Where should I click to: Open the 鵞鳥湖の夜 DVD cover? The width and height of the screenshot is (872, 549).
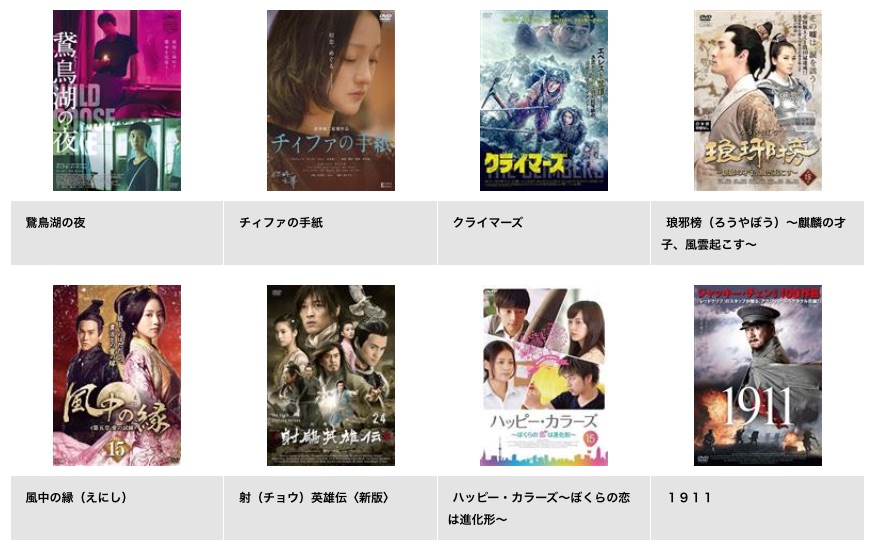pyautogui.click(x=117, y=100)
